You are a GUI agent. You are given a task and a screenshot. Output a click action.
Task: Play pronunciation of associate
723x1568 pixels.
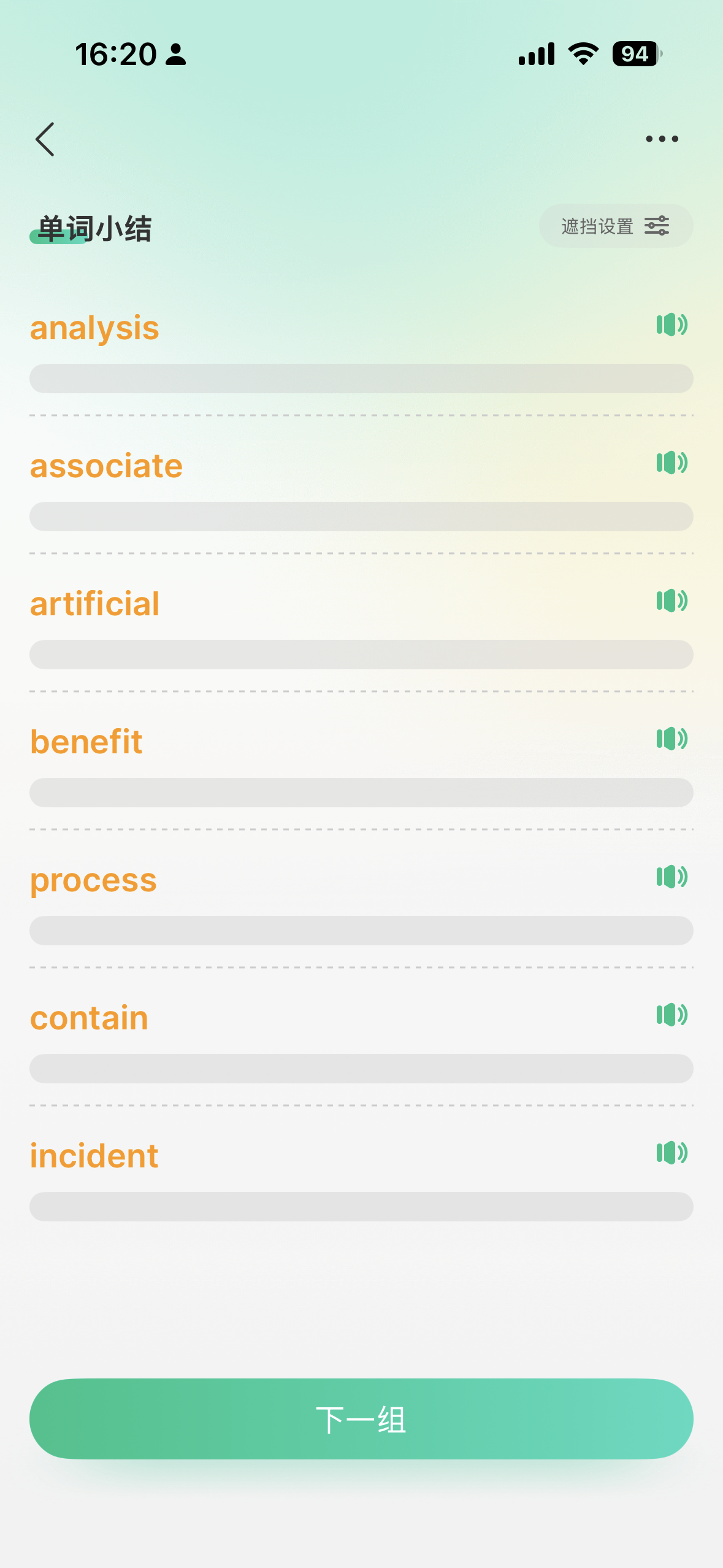[x=672, y=463]
